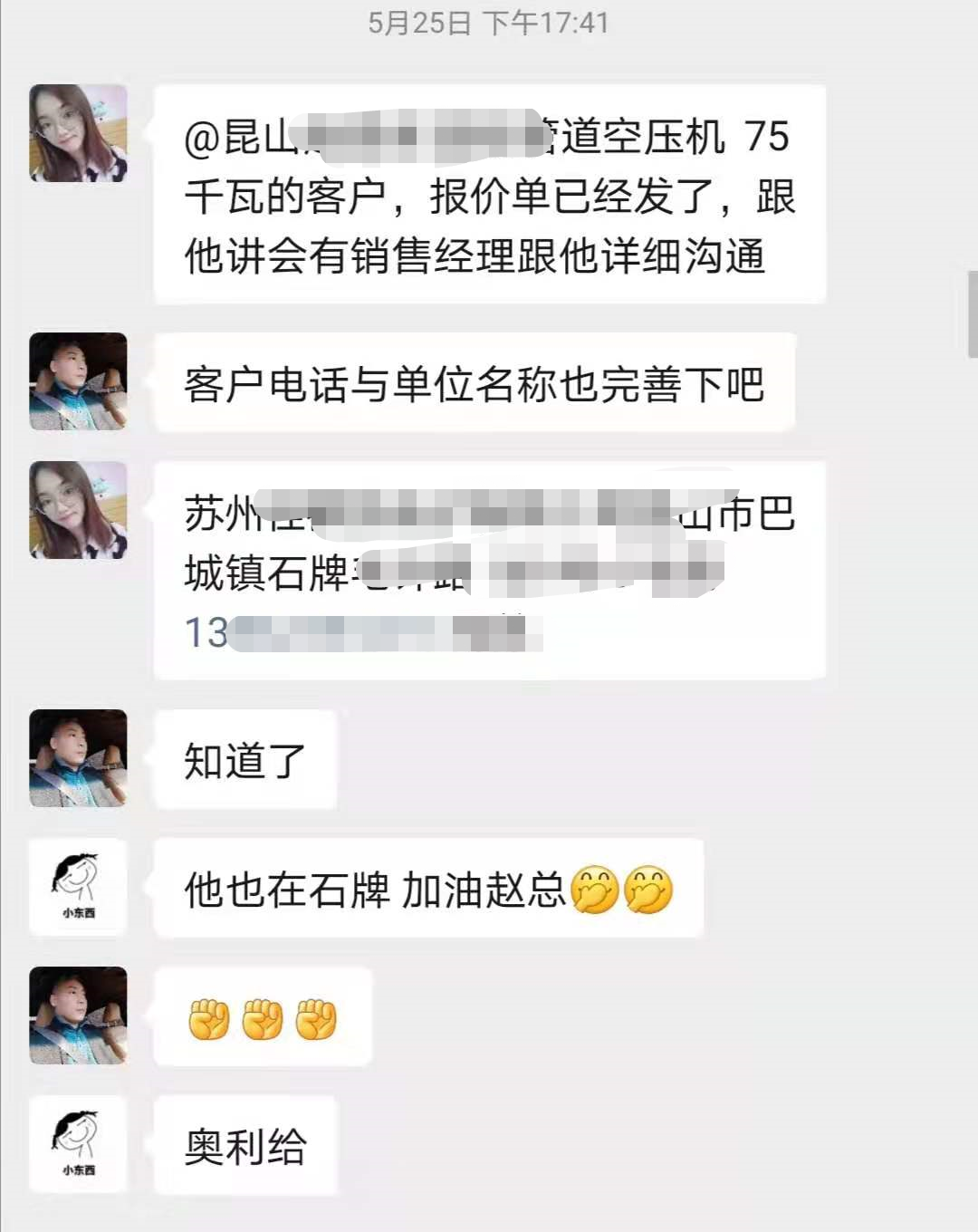Open avatar beside the three fist emojis

tap(78, 1015)
